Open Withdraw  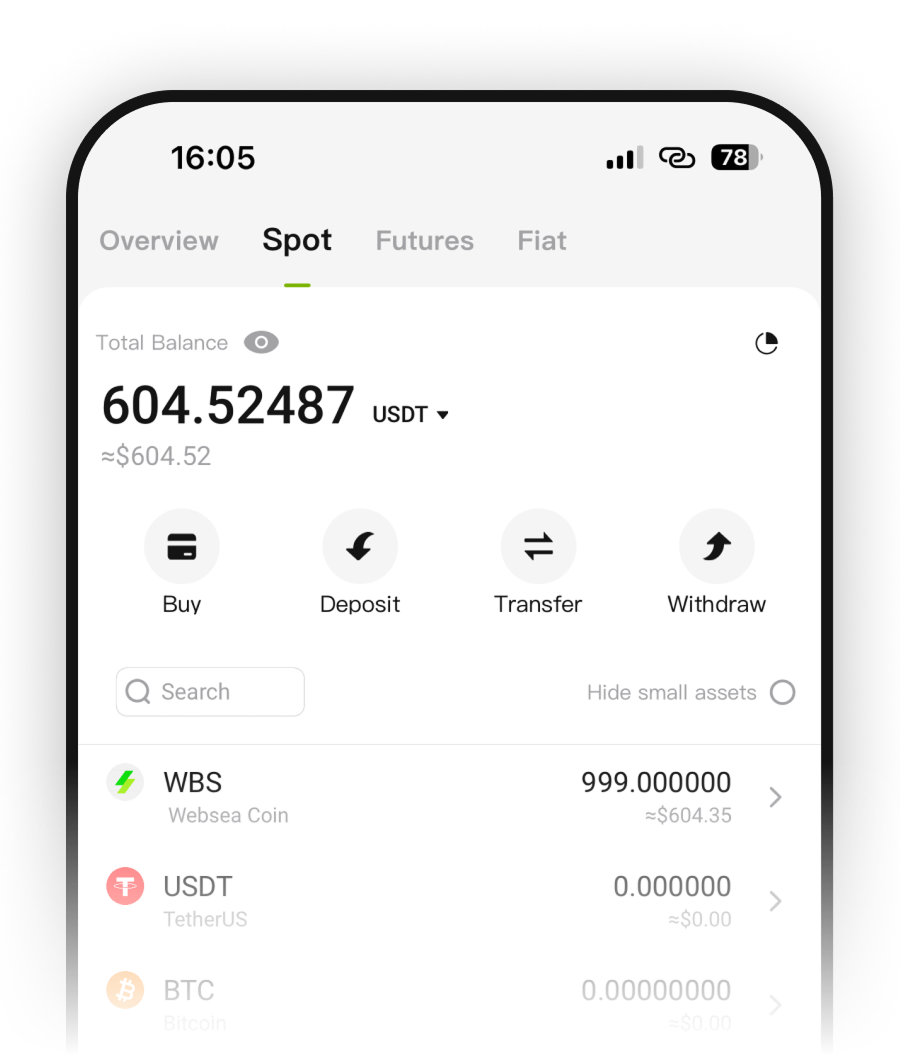716,547
